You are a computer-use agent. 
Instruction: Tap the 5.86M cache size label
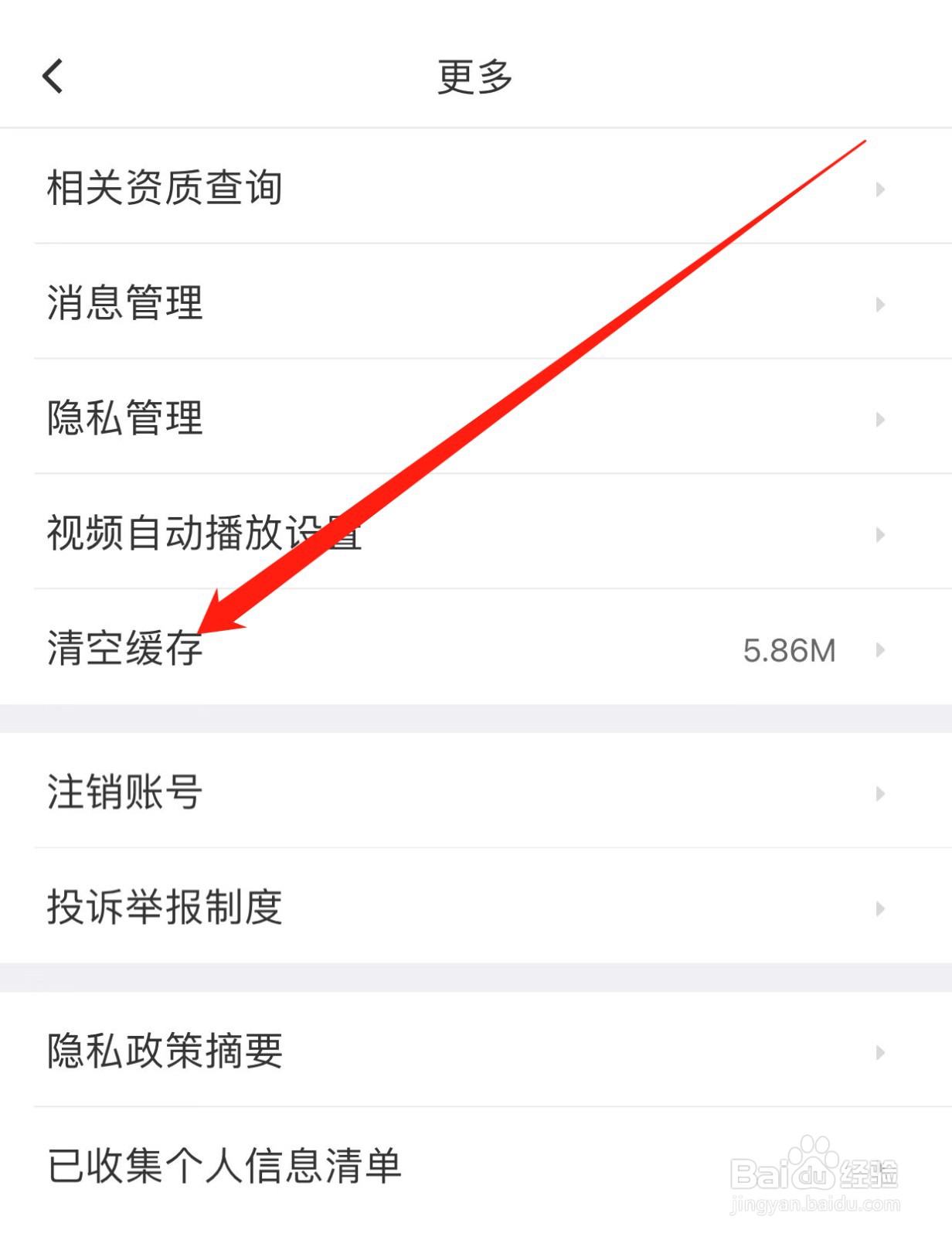click(789, 650)
